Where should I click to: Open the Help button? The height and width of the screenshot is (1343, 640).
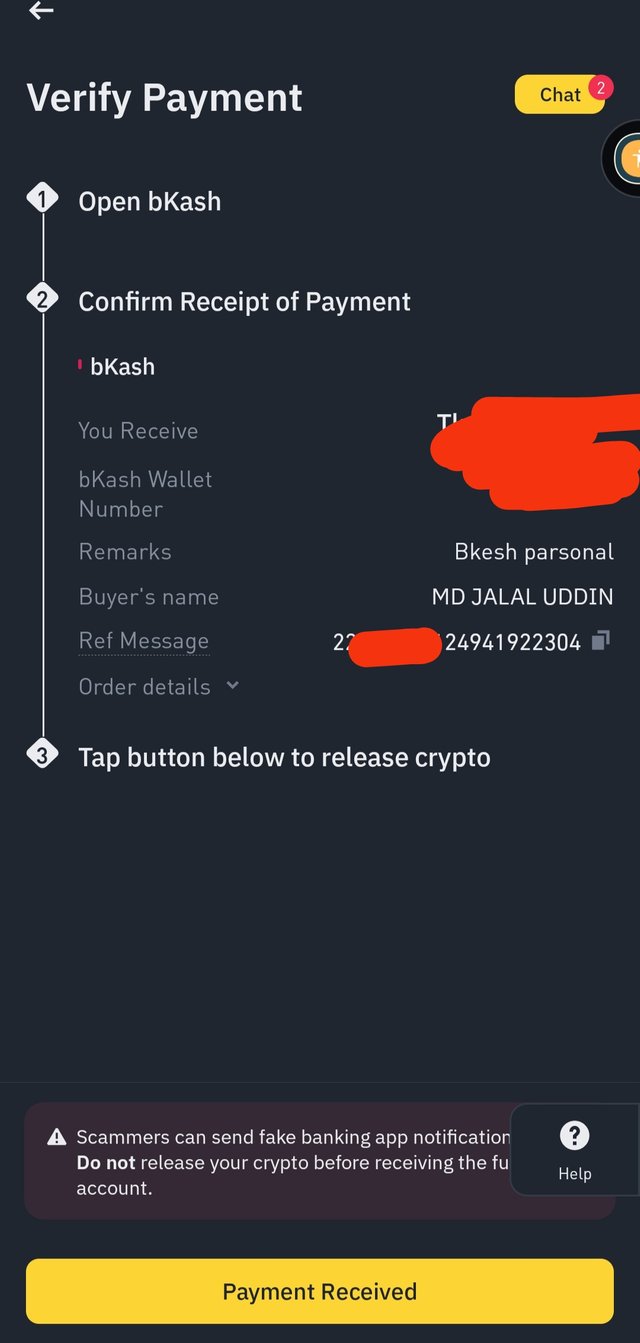[x=574, y=1150]
